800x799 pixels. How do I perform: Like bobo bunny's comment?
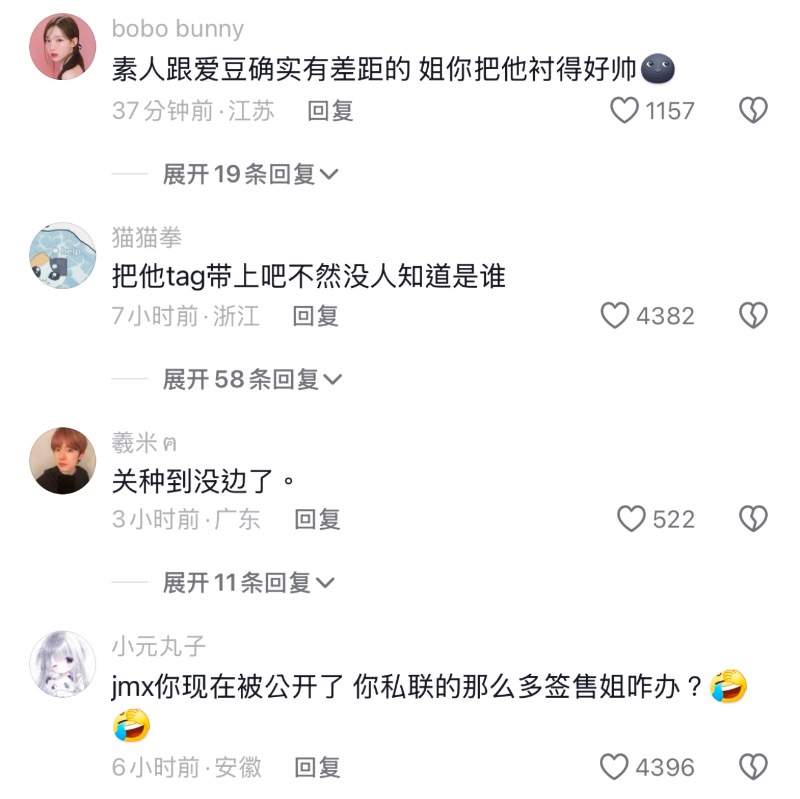click(625, 110)
